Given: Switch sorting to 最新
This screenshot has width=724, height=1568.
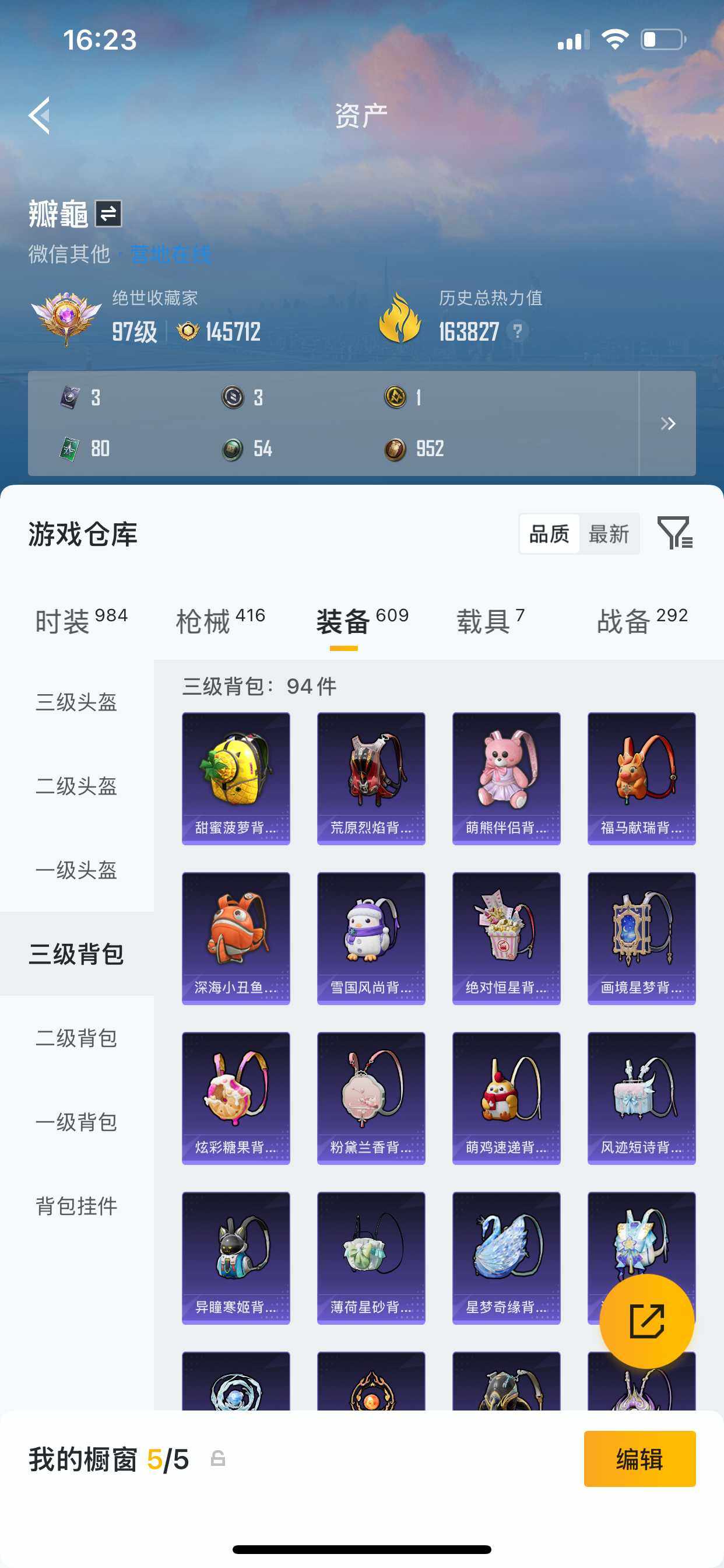Looking at the screenshot, I should point(610,534).
